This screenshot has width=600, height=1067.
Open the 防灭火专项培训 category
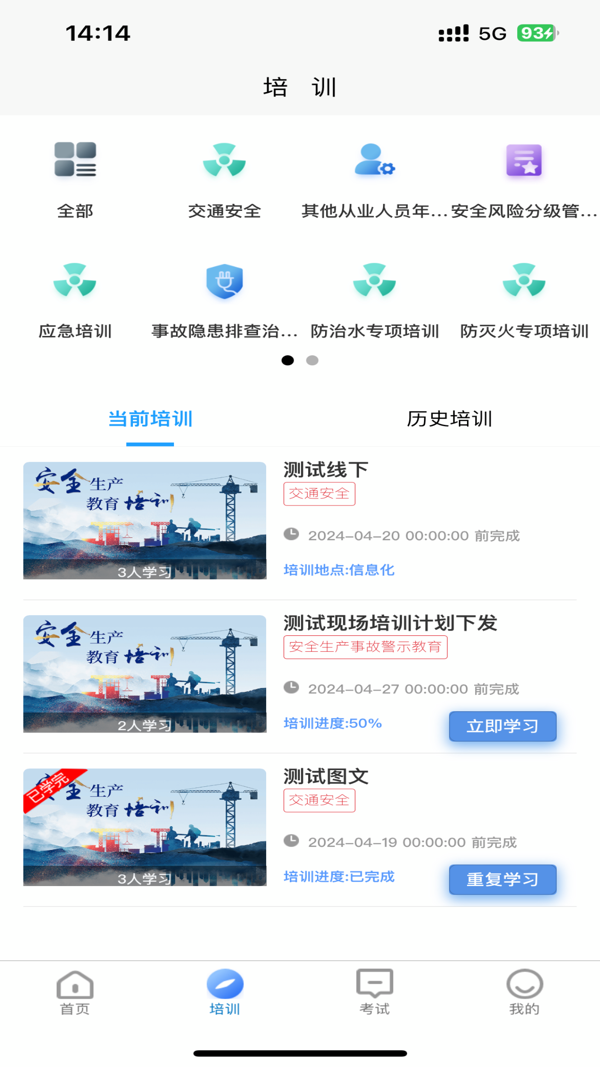(524, 298)
